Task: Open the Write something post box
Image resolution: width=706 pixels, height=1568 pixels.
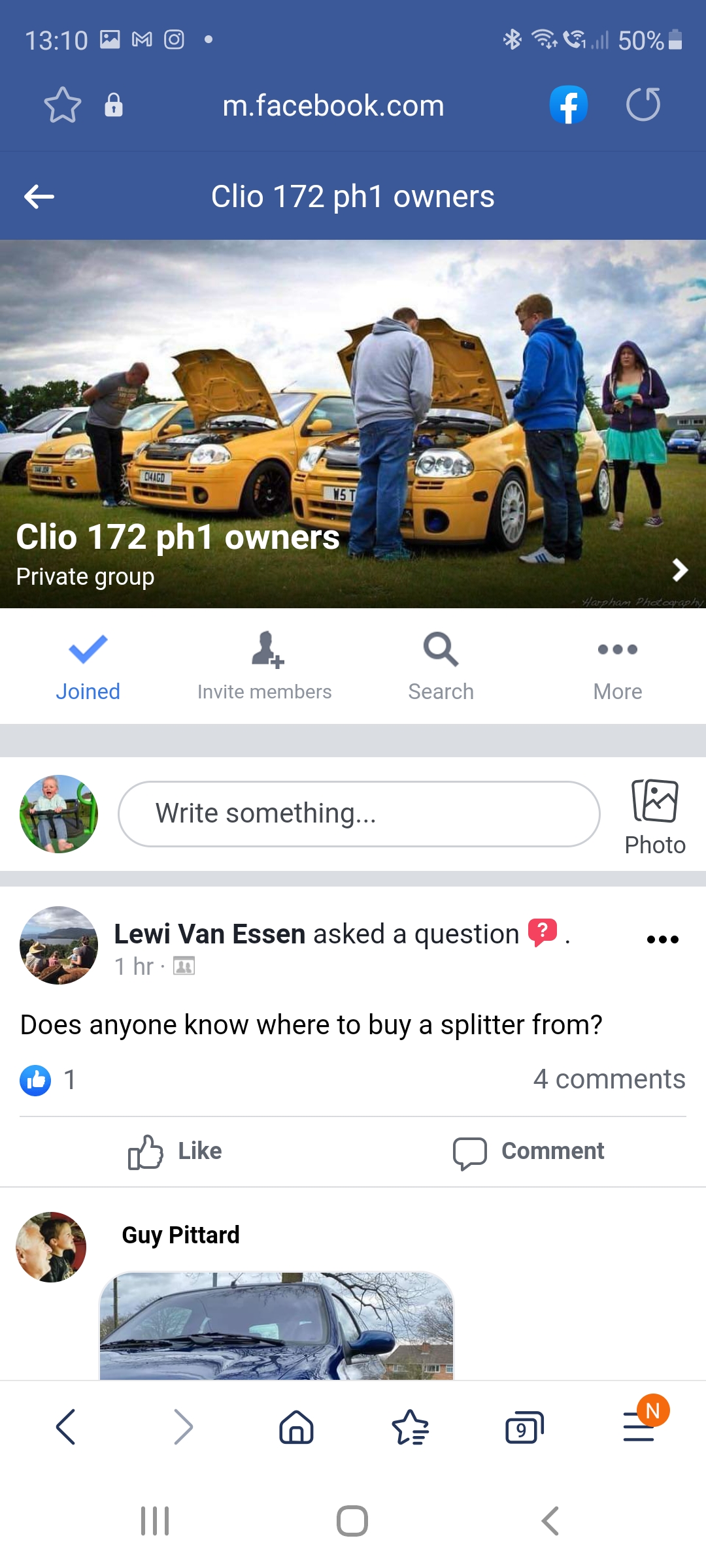Action: (359, 814)
